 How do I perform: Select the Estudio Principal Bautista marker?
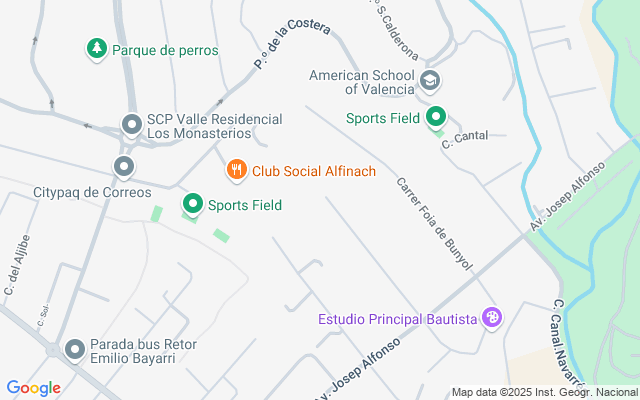491,318
